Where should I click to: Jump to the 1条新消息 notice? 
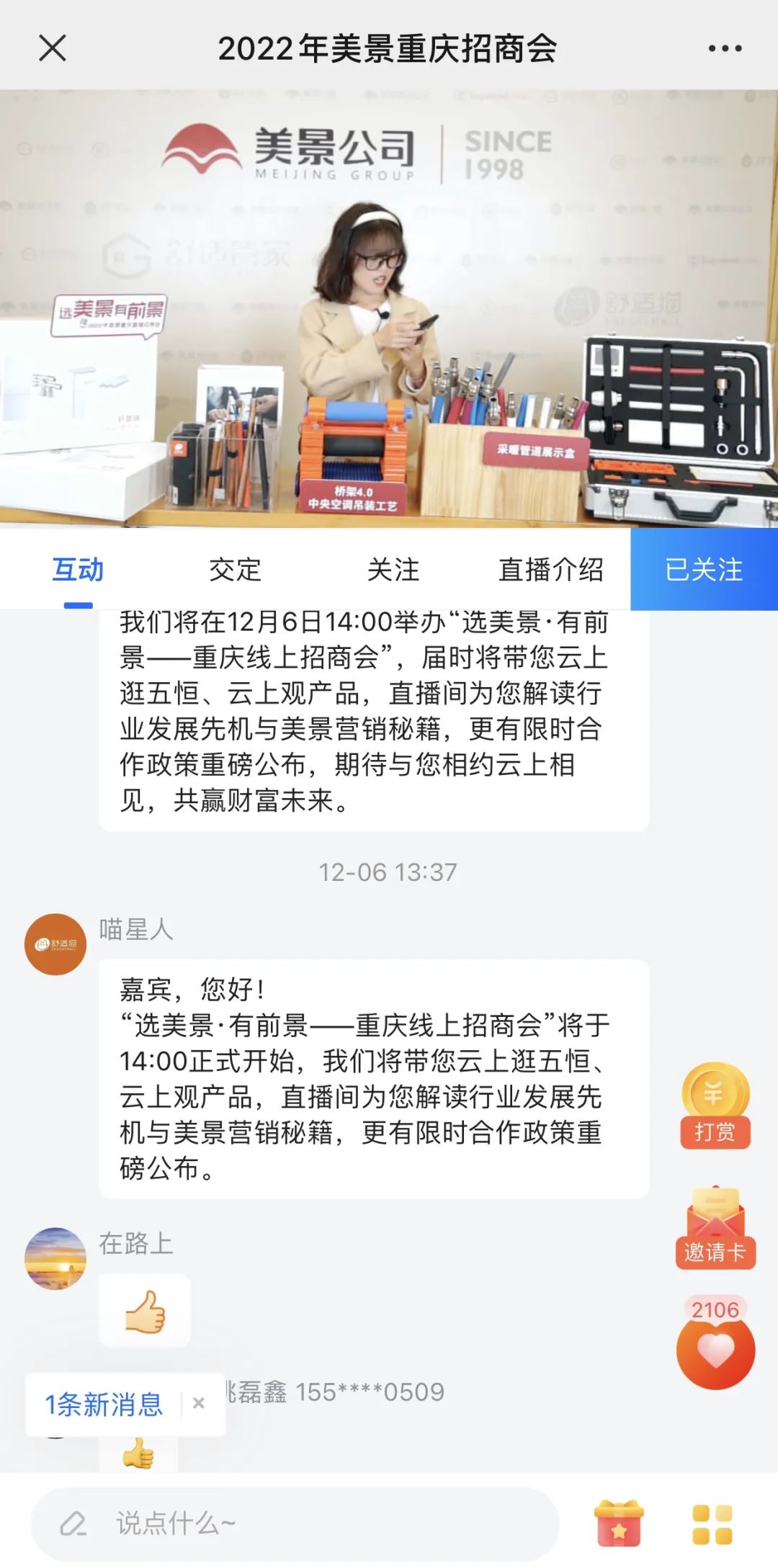point(104,1405)
